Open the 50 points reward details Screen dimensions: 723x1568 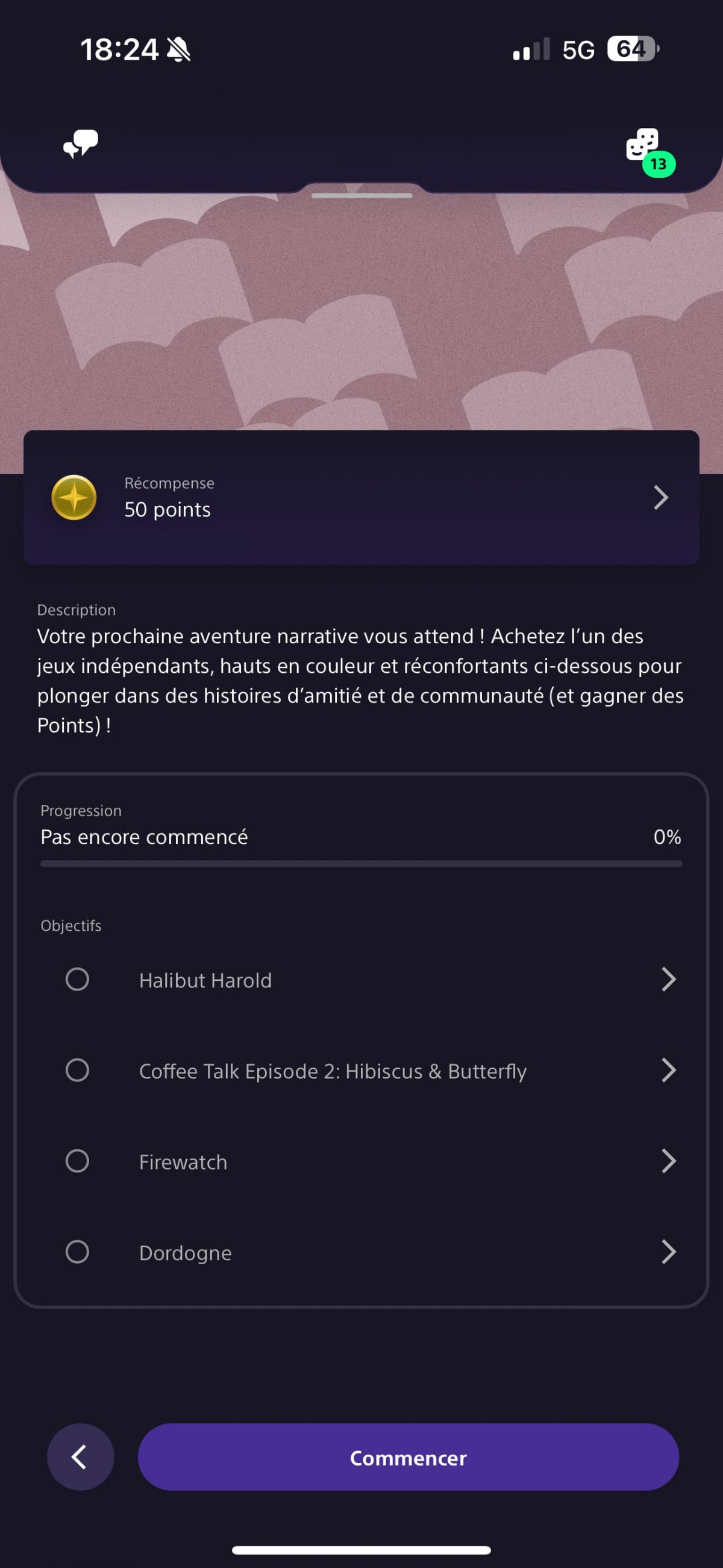click(361, 497)
